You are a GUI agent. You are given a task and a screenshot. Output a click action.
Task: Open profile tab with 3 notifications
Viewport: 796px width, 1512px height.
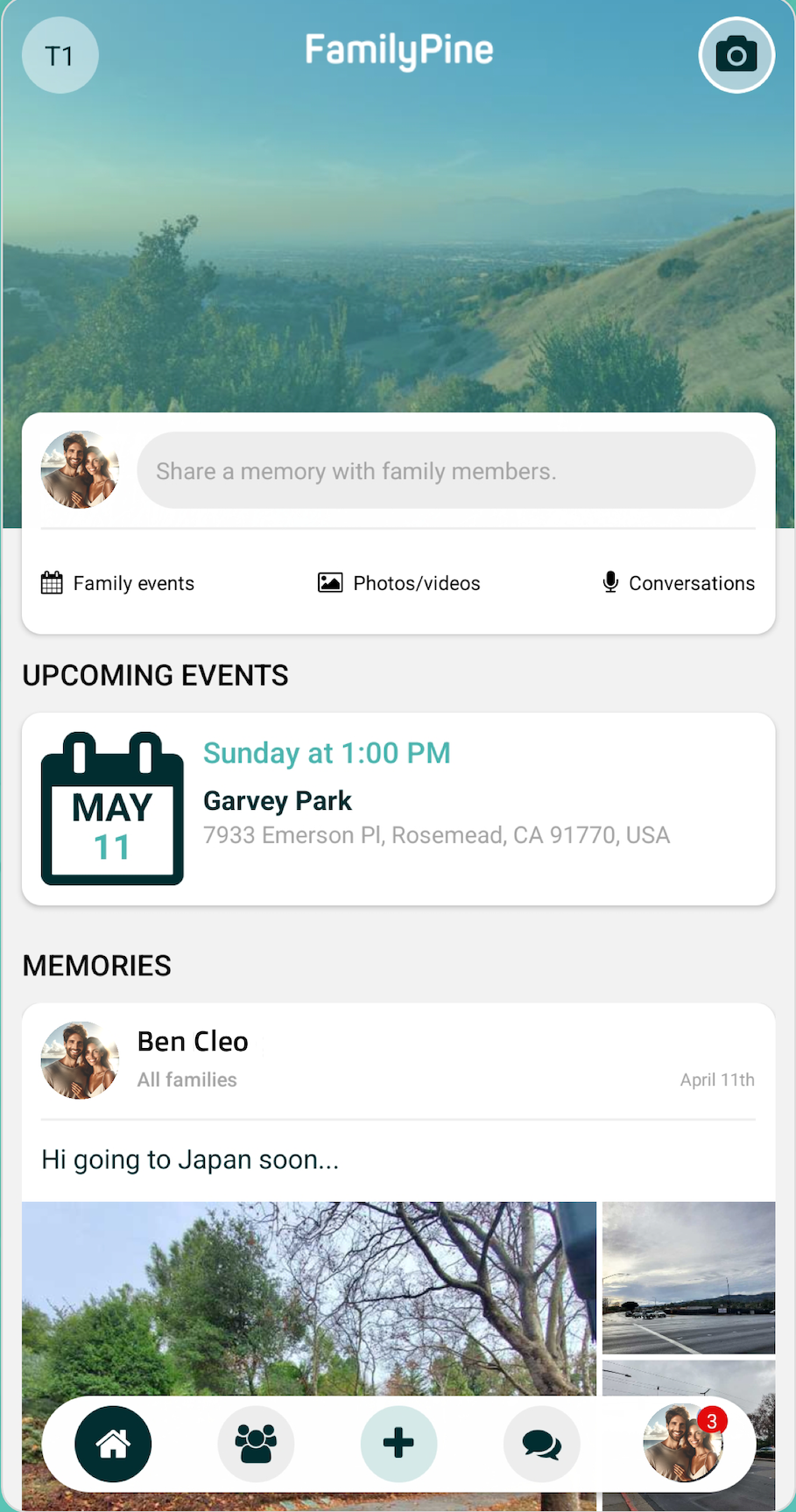[683, 1444]
